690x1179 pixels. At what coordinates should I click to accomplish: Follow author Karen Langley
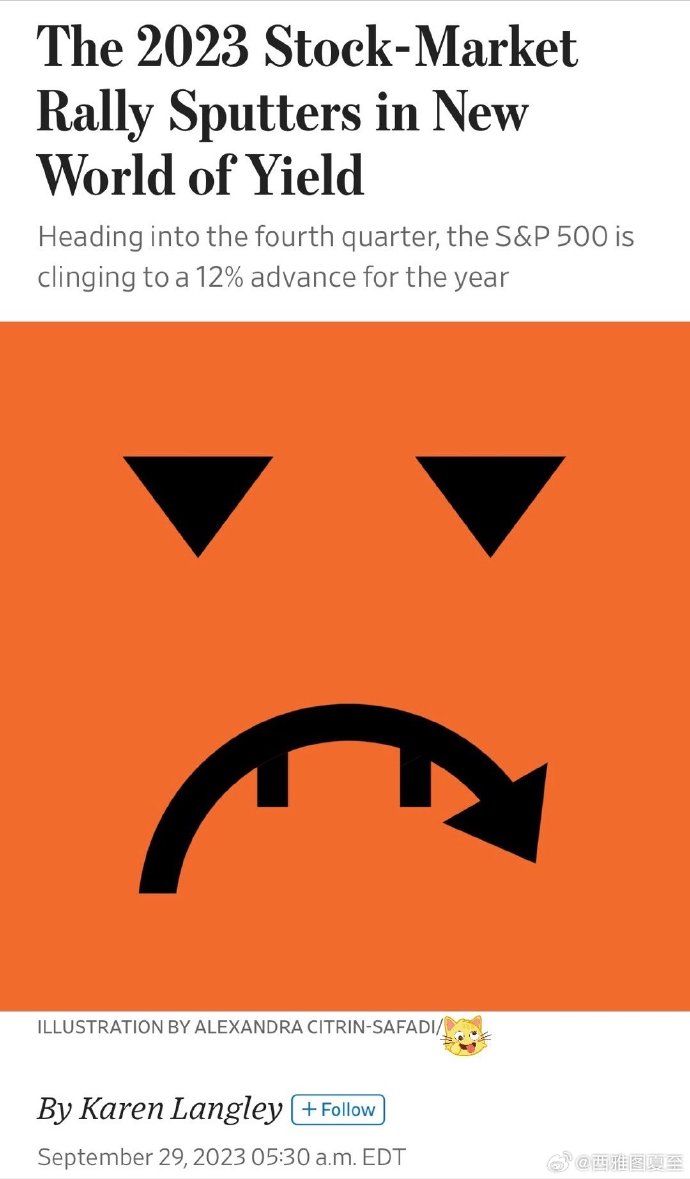coord(338,1110)
